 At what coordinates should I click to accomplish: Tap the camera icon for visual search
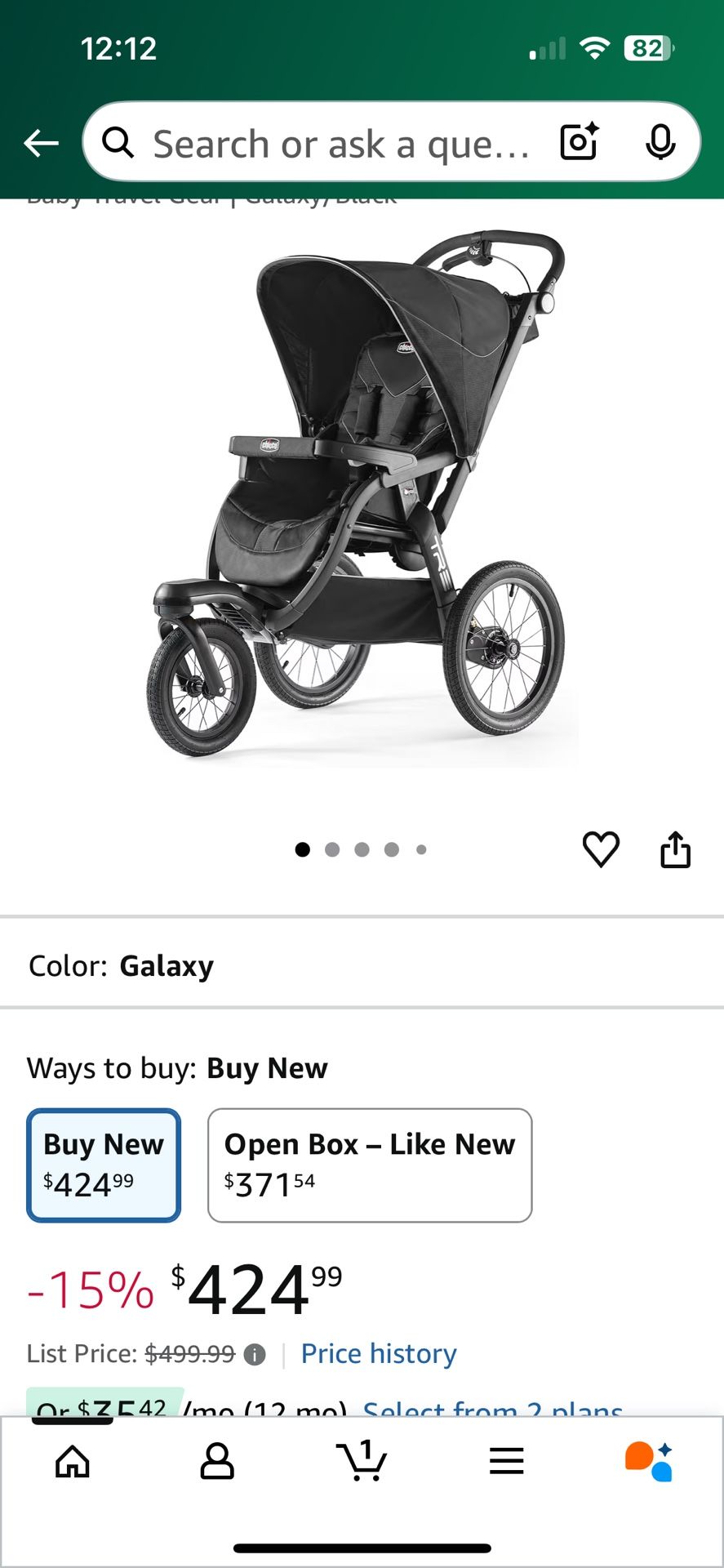point(578,142)
